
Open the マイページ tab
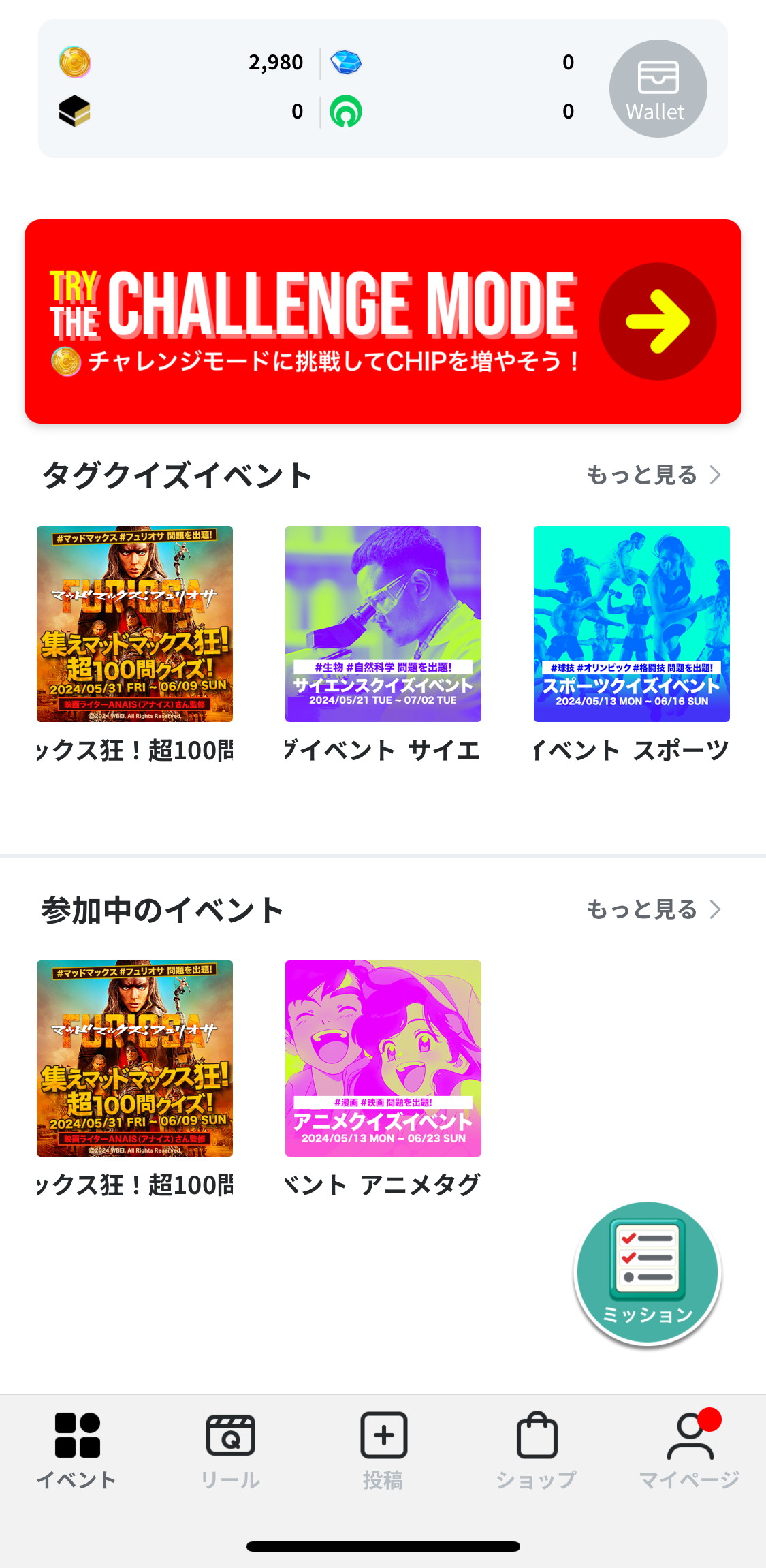click(x=689, y=1449)
